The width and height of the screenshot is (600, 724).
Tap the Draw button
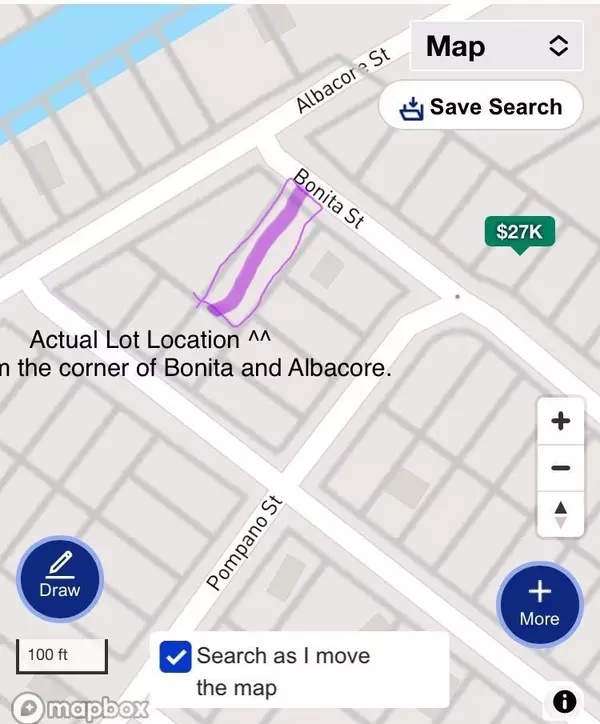(60, 578)
